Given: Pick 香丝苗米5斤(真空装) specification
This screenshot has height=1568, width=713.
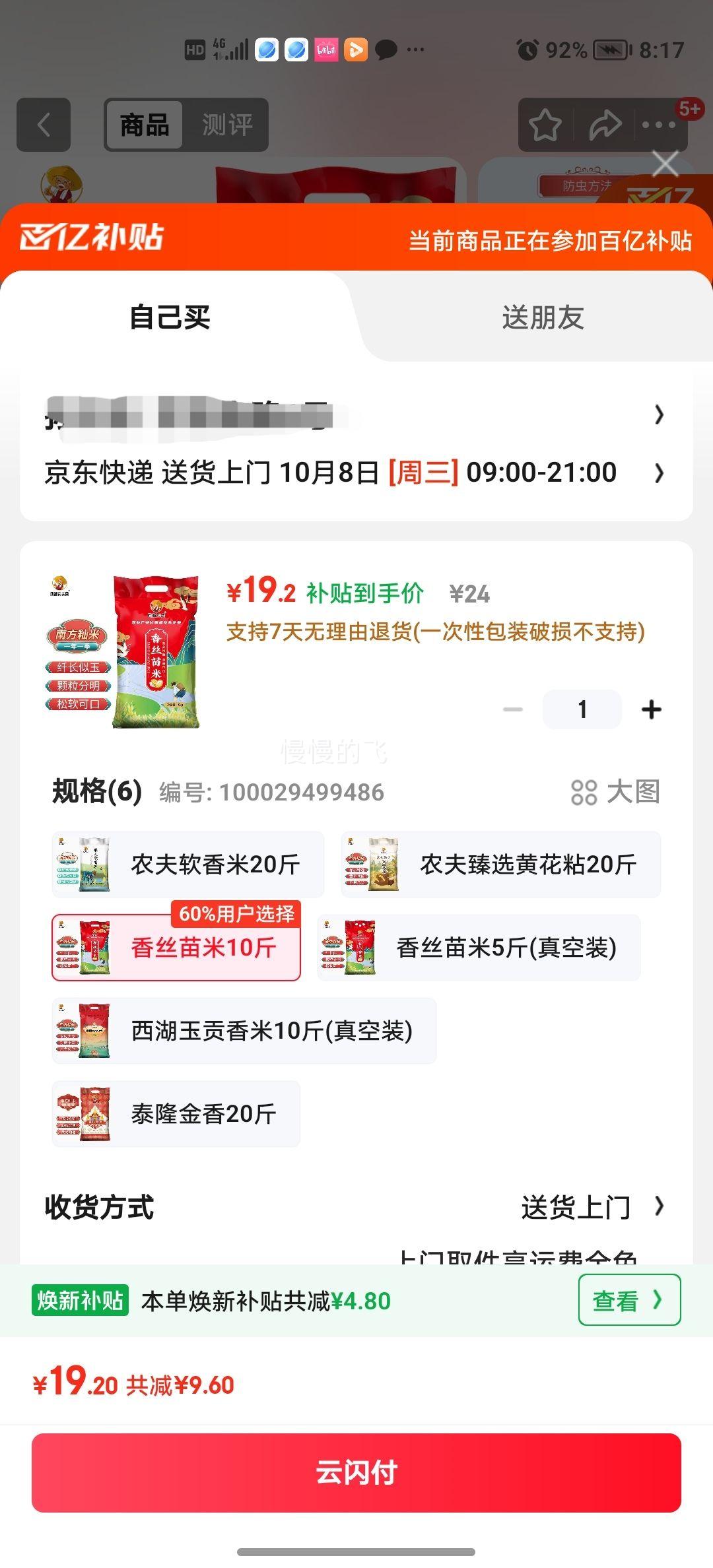Looking at the screenshot, I should click(x=479, y=948).
